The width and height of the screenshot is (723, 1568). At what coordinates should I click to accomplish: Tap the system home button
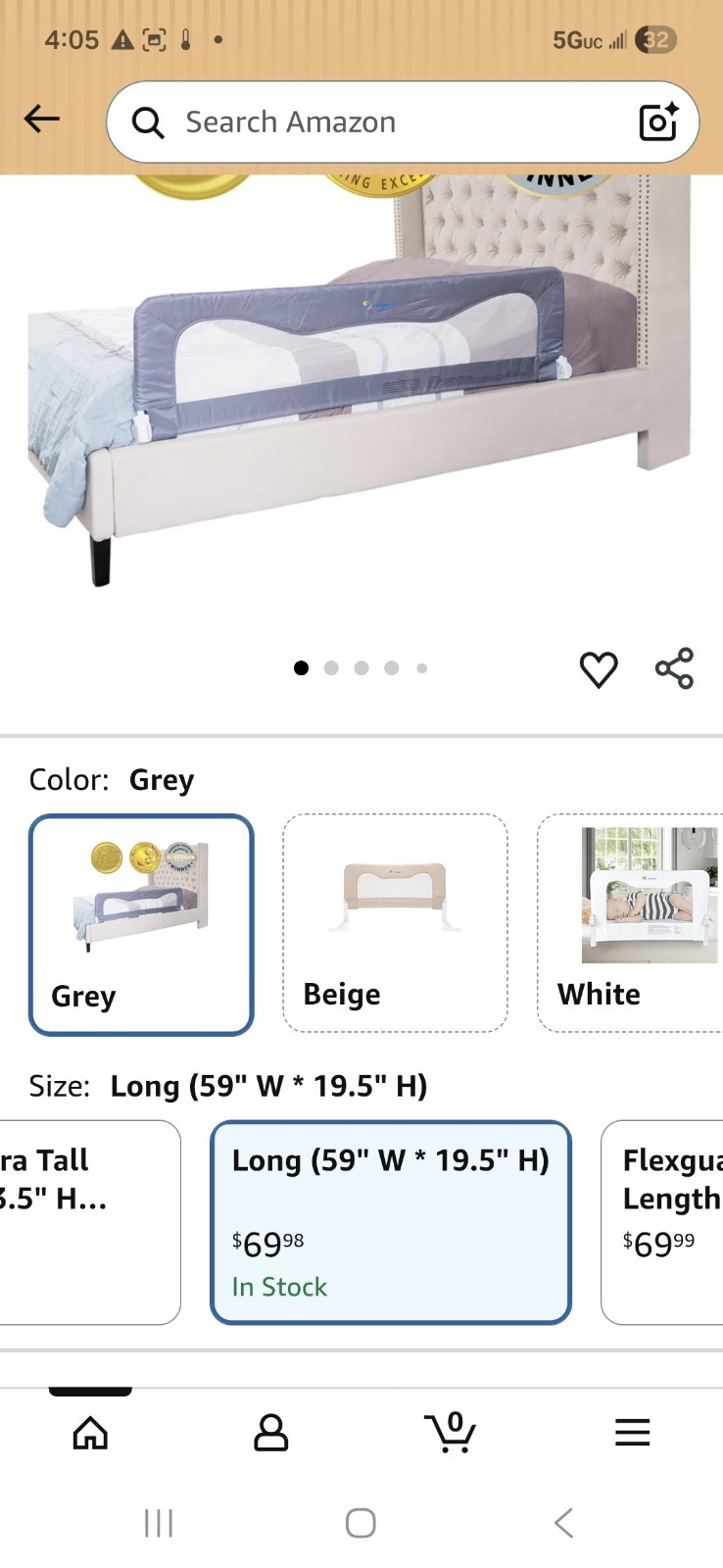click(x=361, y=1523)
